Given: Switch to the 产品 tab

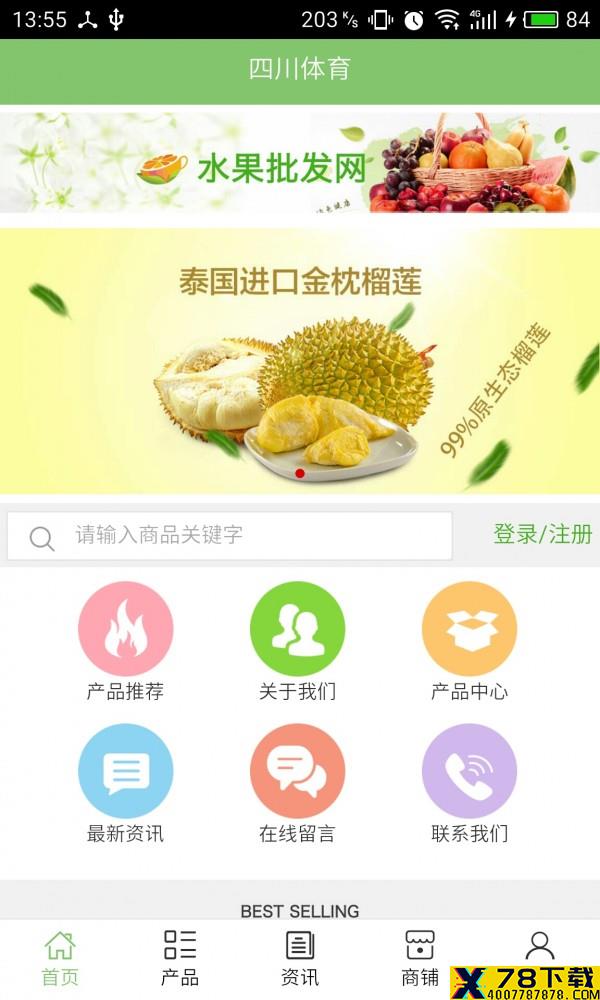Looking at the screenshot, I should 180,959.
